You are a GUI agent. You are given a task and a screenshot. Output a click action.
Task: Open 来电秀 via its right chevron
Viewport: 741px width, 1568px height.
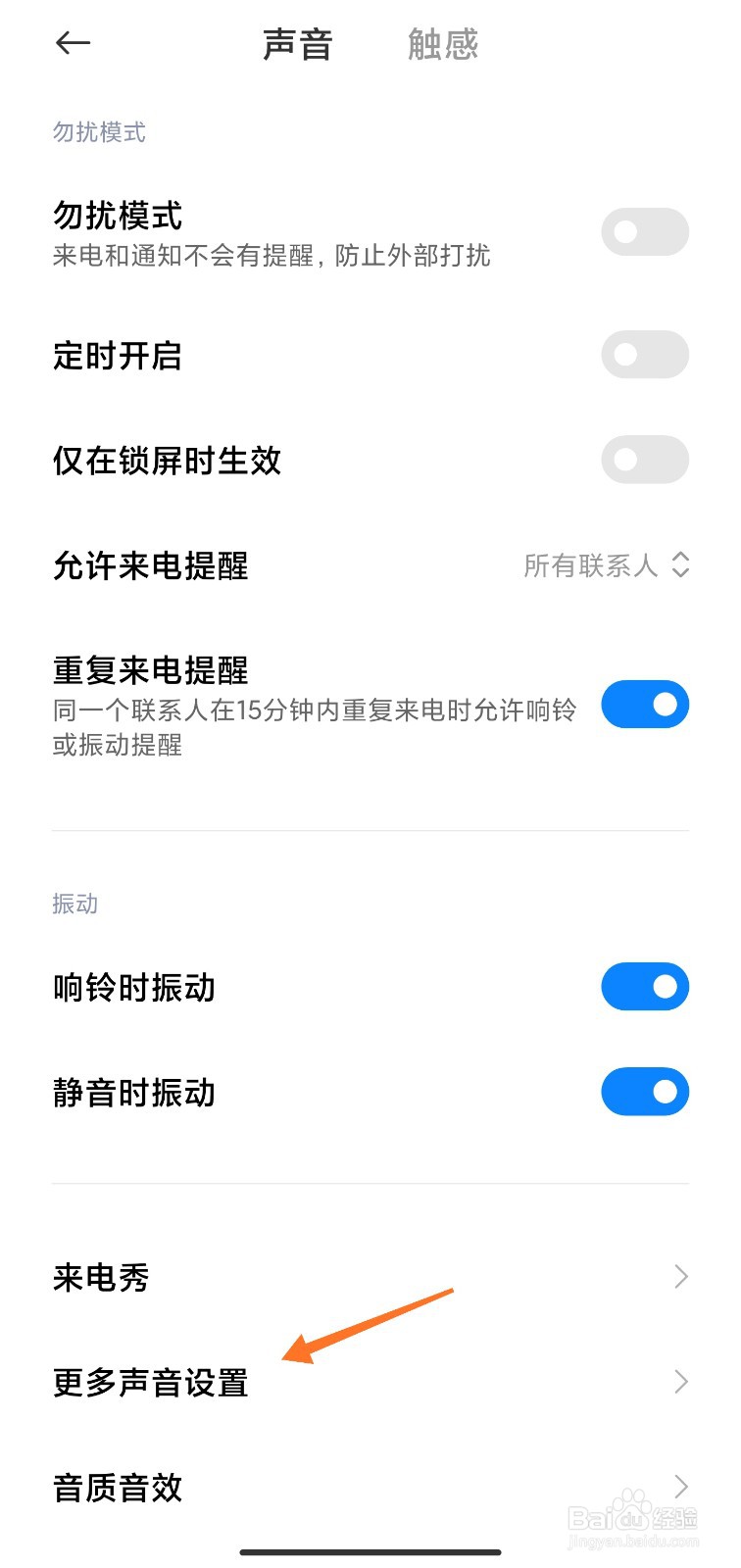tap(681, 1276)
